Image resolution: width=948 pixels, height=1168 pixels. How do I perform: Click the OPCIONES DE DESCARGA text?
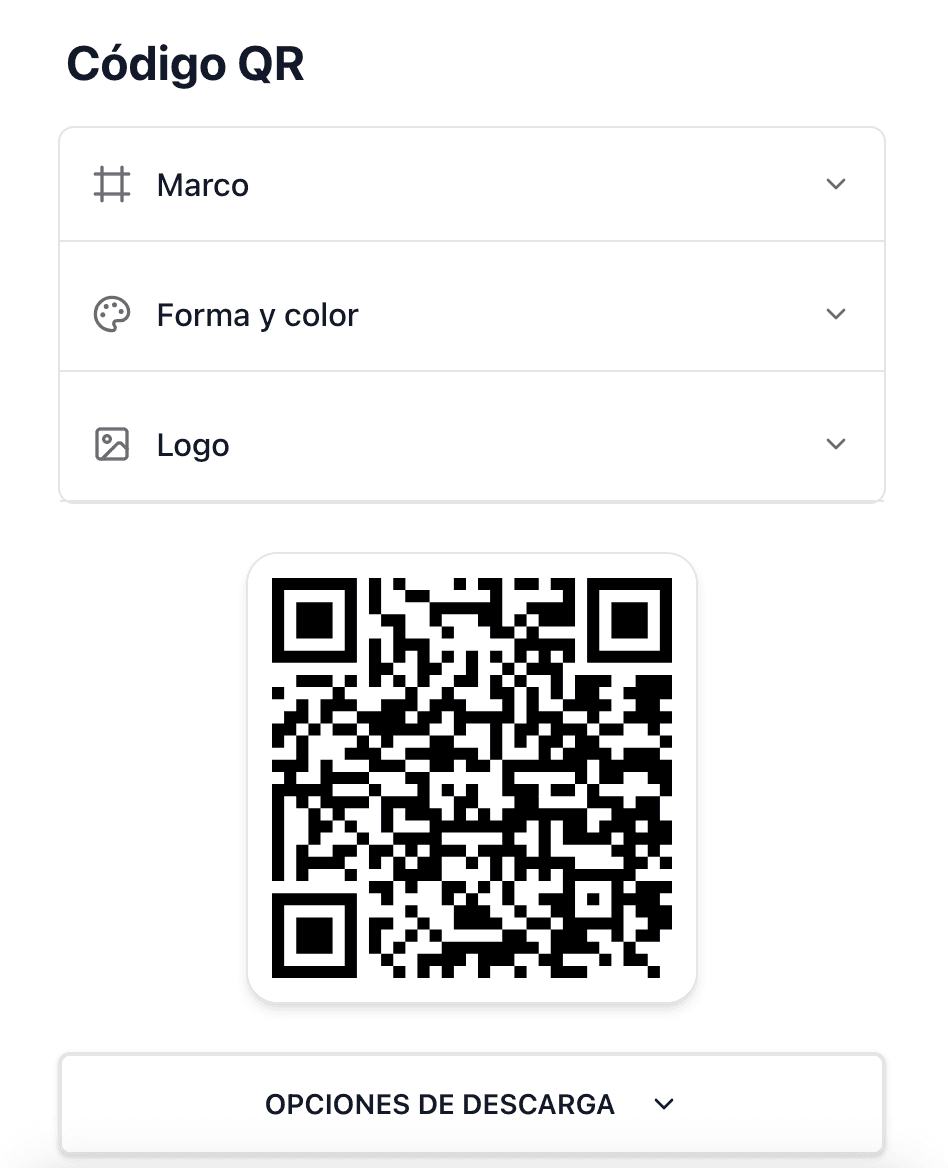coord(440,1104)
